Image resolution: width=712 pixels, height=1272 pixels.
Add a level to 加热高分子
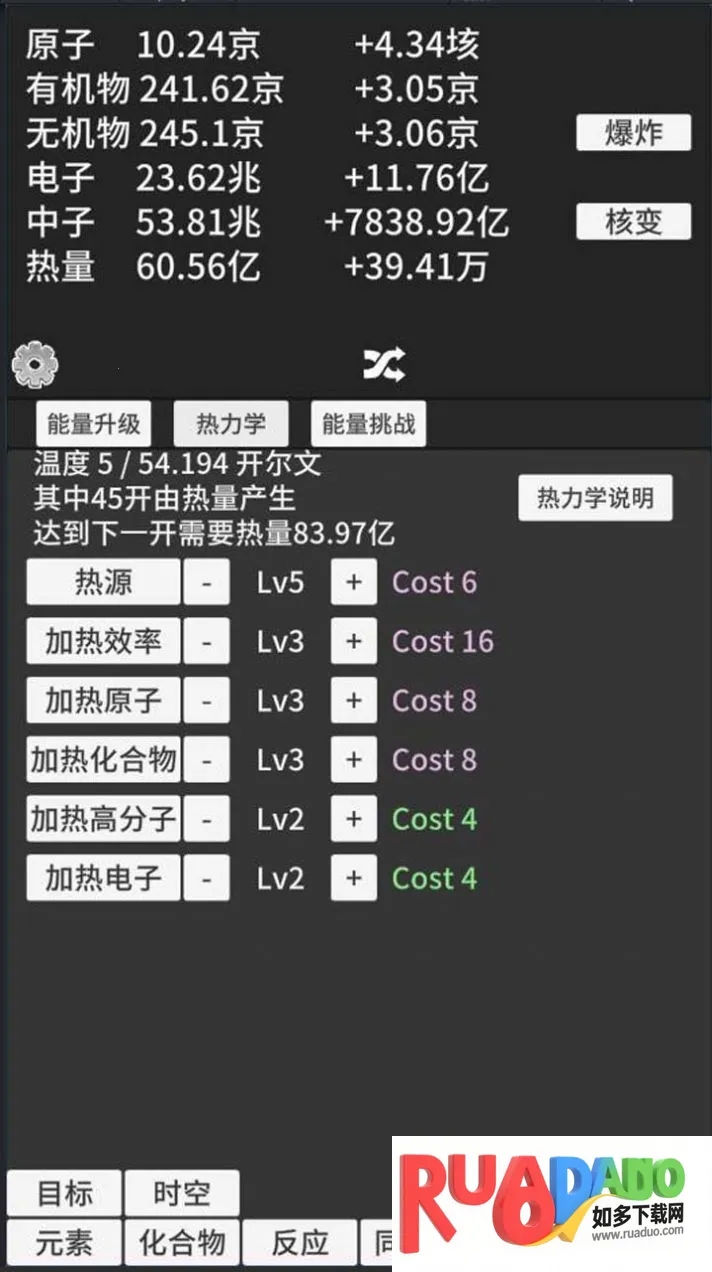(x=353, y=819)
